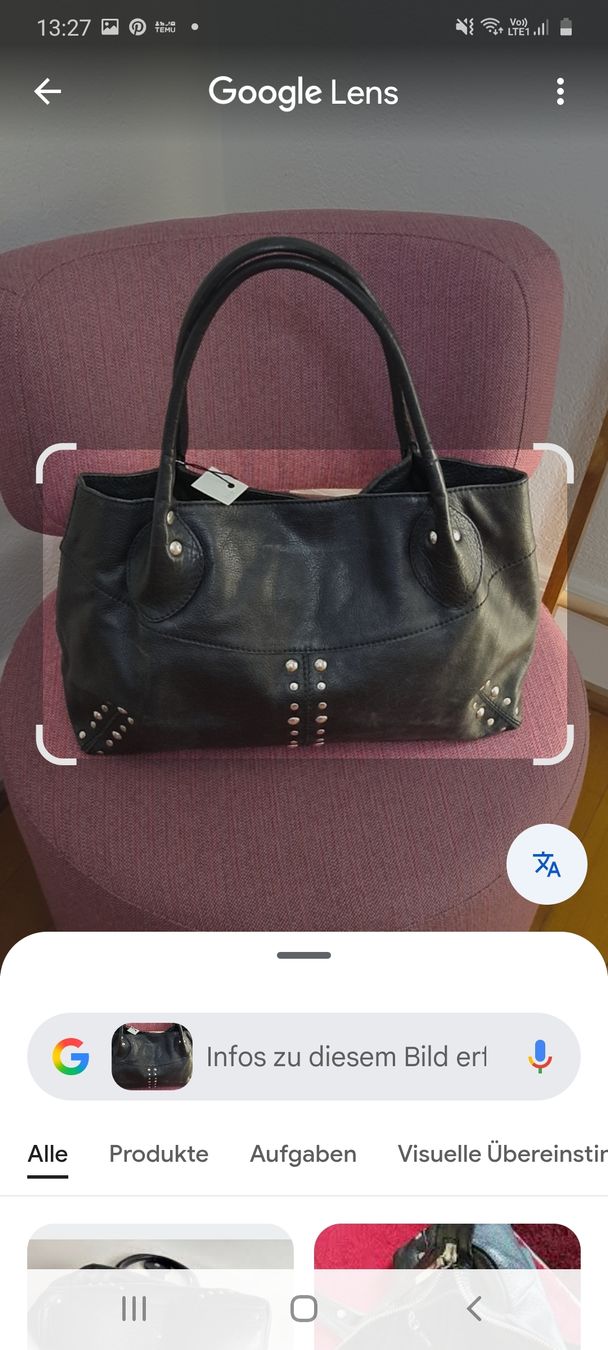Image resolution: width=608 pixels, height=1350 pixels.
Task: Tap the system home button
Action: pyautogui.click(x=304, y=1308)
